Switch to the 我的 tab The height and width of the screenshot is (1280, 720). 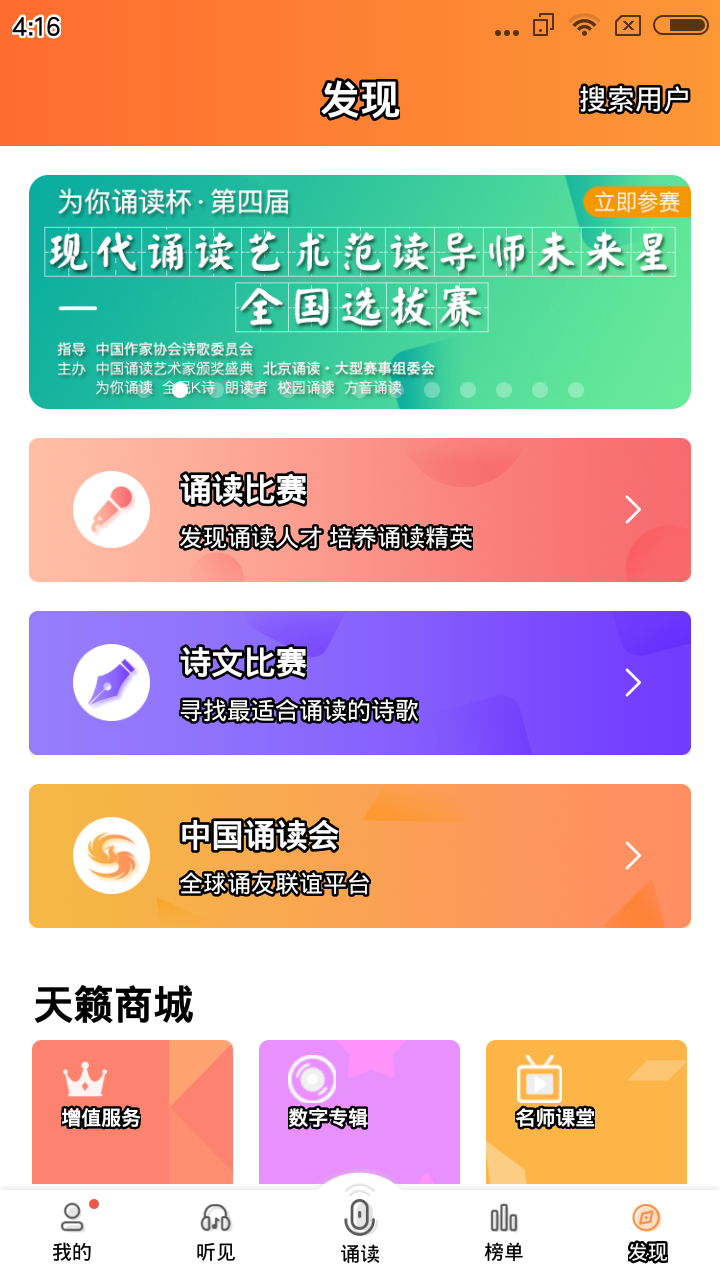(x=72, y=1232)
